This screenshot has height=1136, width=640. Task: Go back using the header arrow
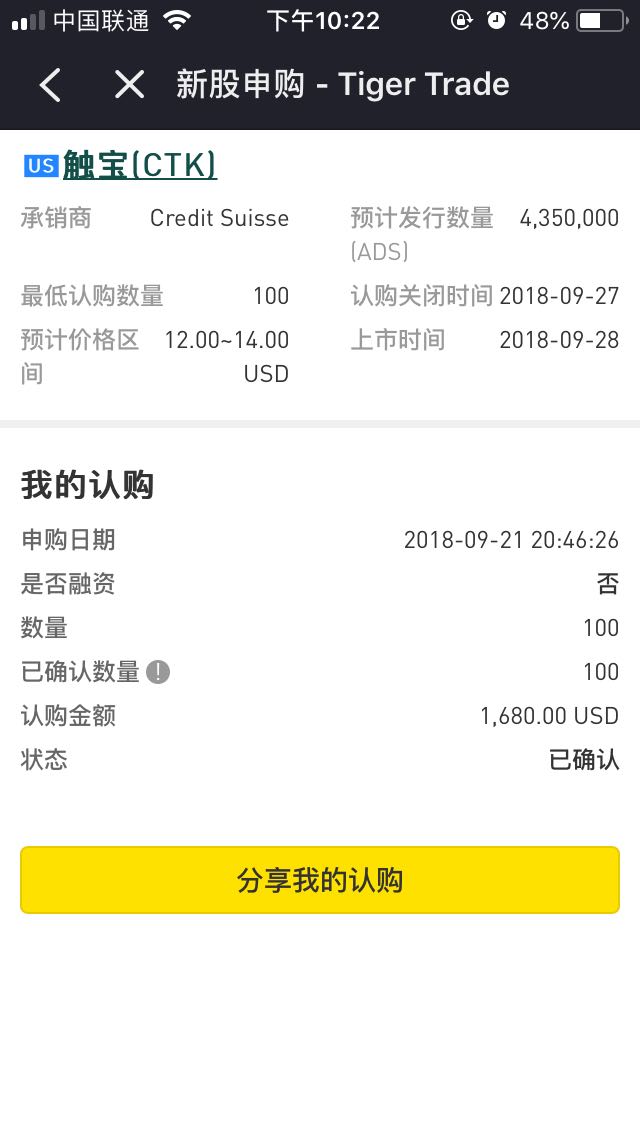tap(50, 85)
